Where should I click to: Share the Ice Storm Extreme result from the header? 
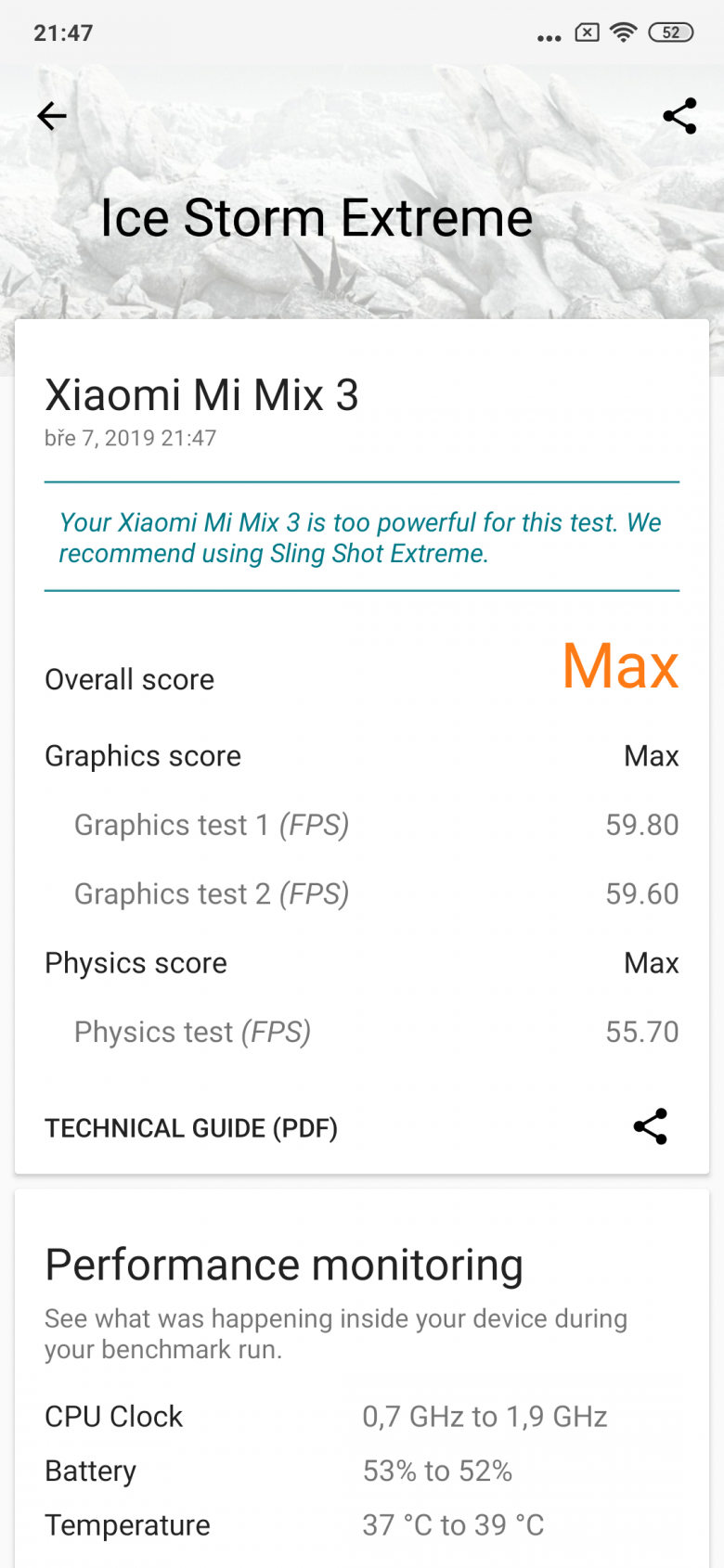[679, 116]
